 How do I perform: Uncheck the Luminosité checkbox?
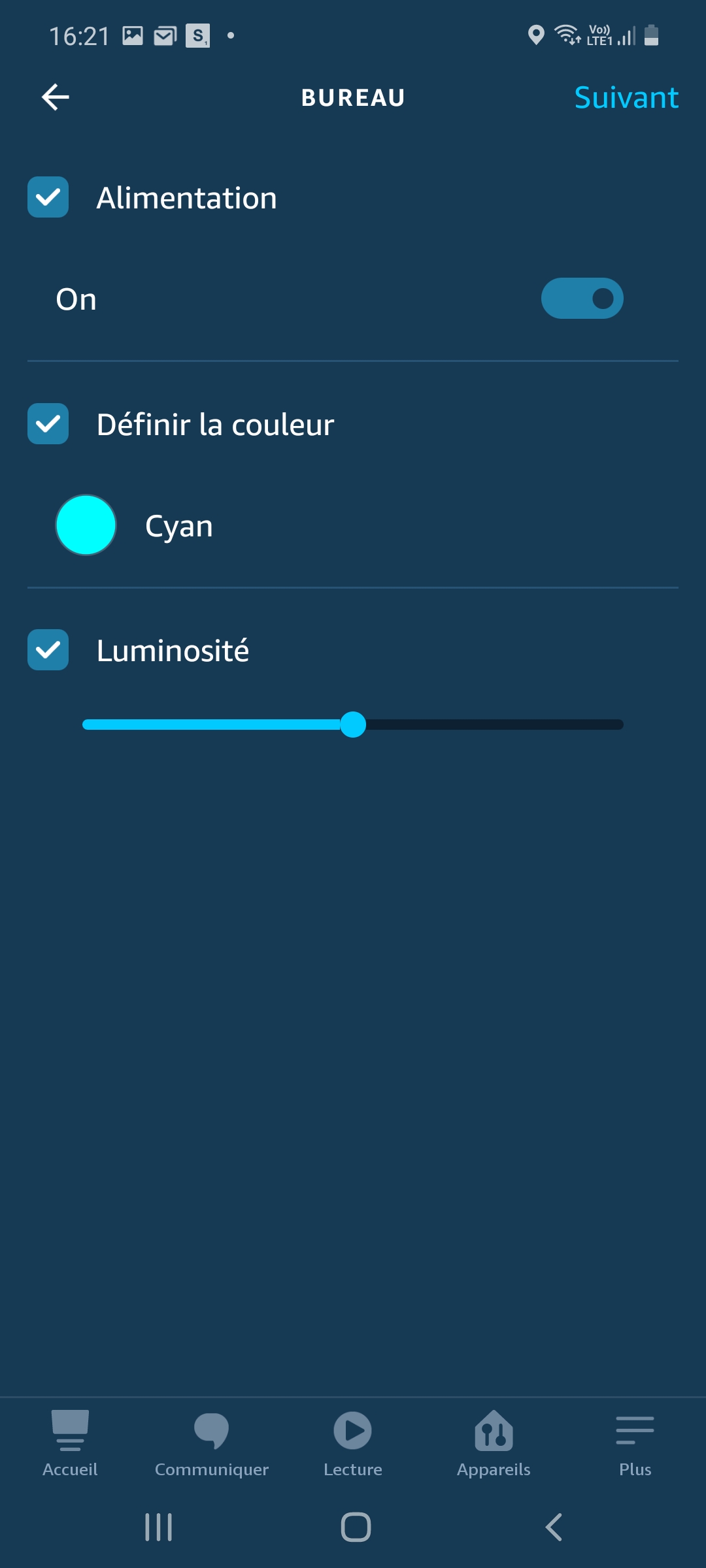click(48, 650)
